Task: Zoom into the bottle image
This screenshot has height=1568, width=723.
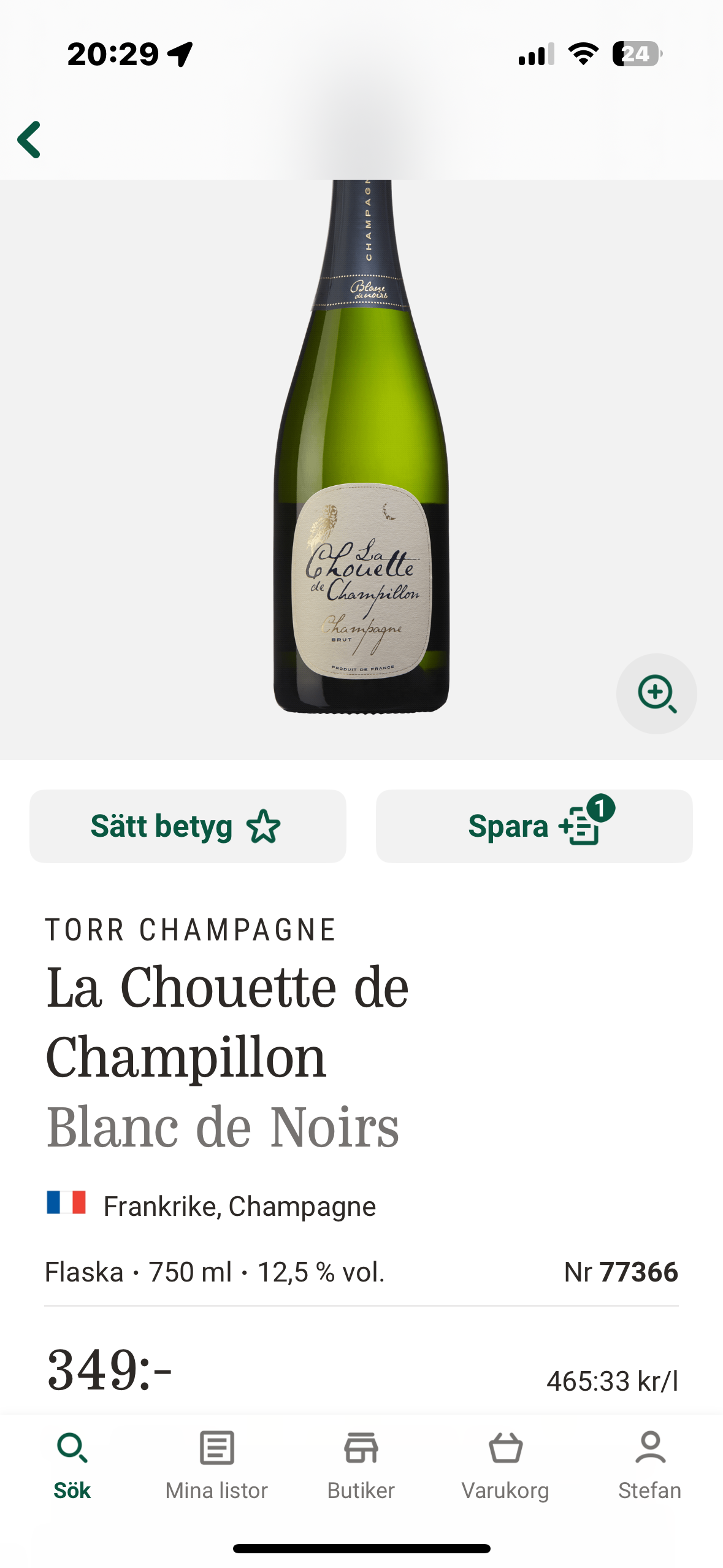Action: 656,694
